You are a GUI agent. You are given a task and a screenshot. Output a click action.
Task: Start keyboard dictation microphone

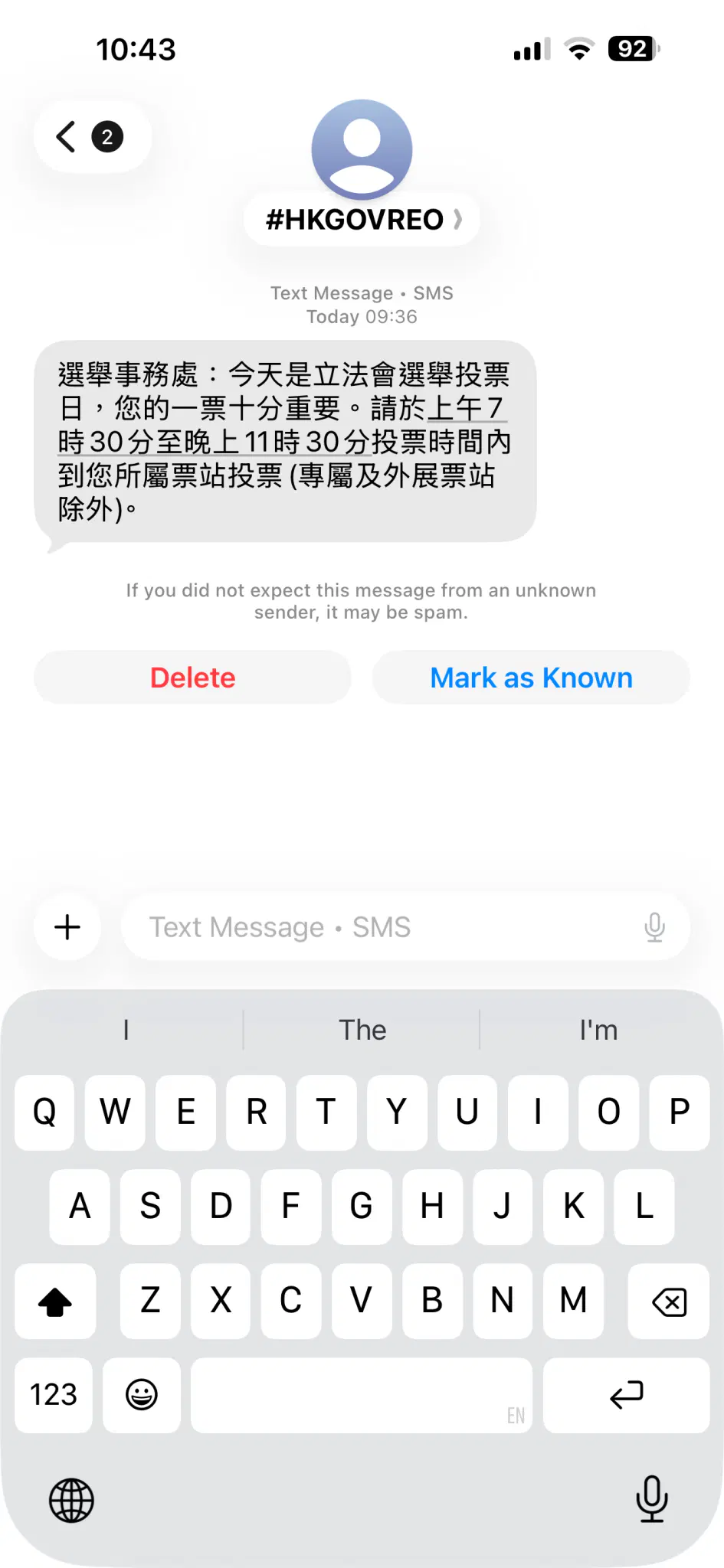652,1498
